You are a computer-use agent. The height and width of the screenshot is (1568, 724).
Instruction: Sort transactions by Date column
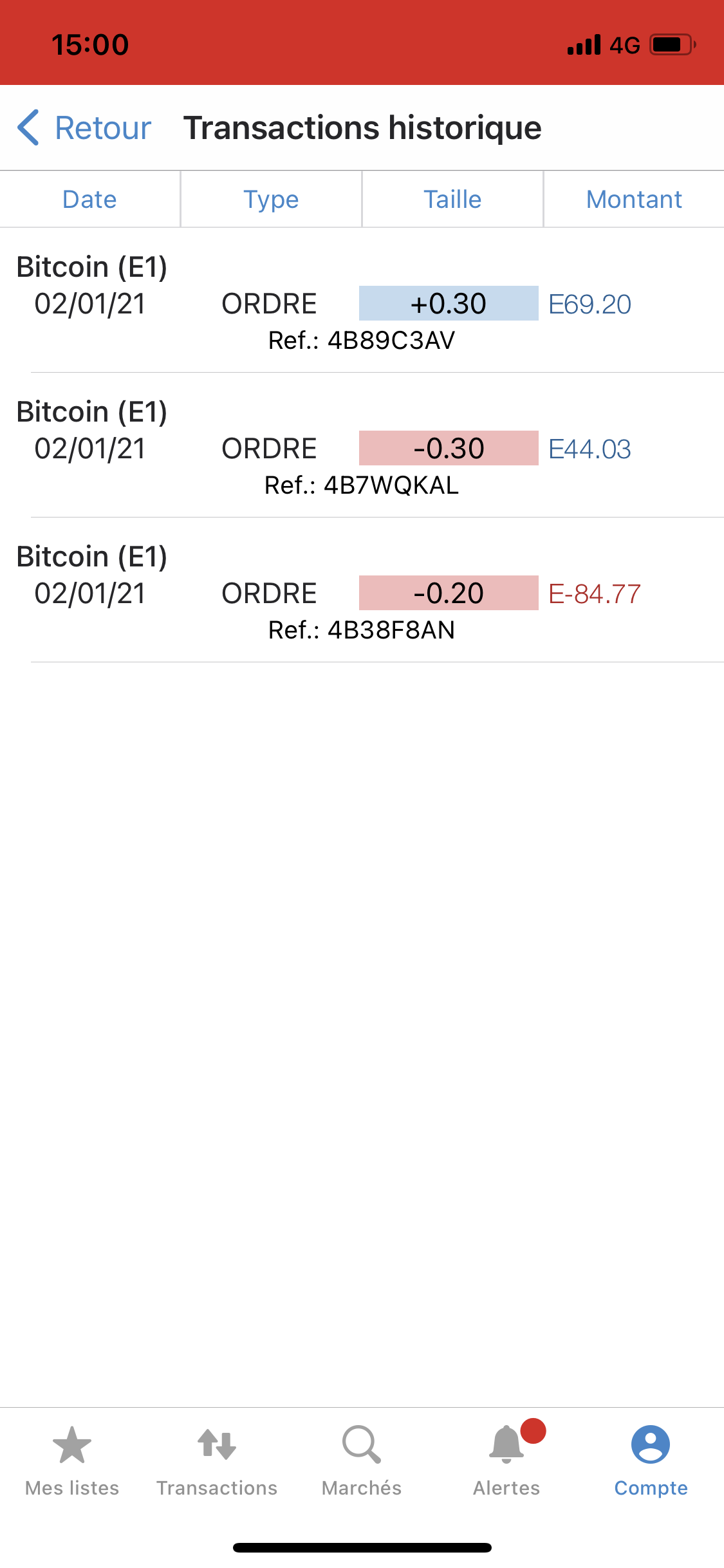pos(89,200)
